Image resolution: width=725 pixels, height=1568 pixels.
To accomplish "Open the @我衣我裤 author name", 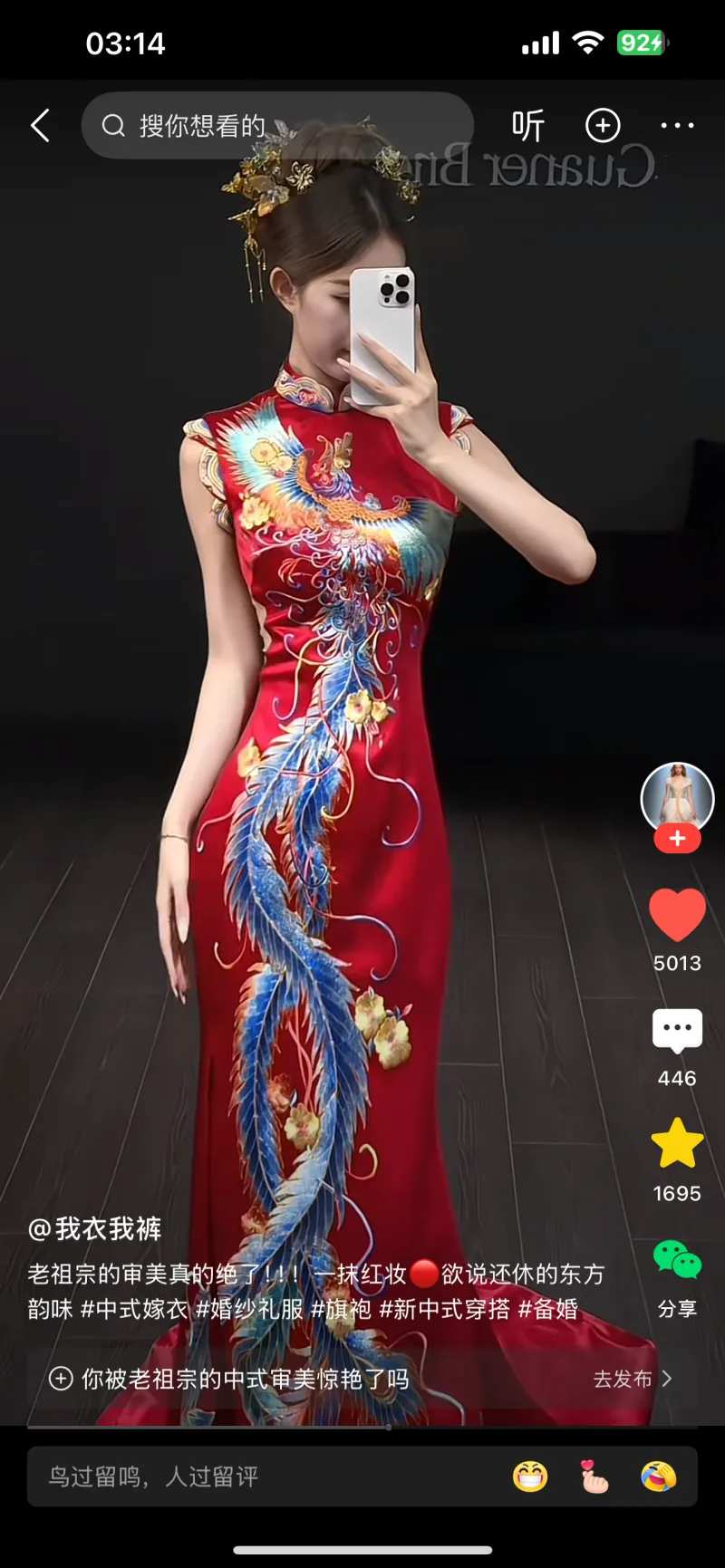I will click(95, 1229).
